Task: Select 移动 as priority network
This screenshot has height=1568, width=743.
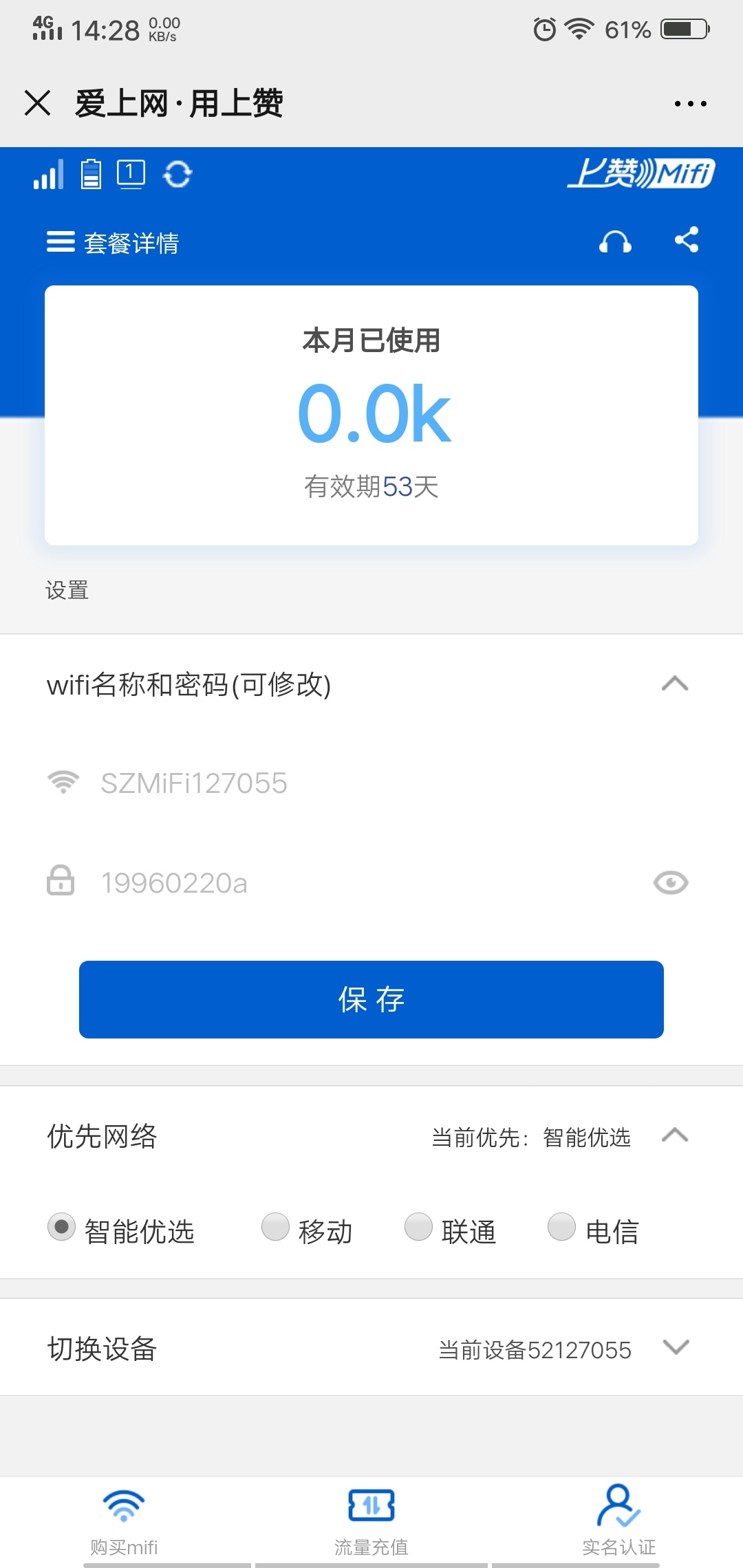Action: [276, 1227]
